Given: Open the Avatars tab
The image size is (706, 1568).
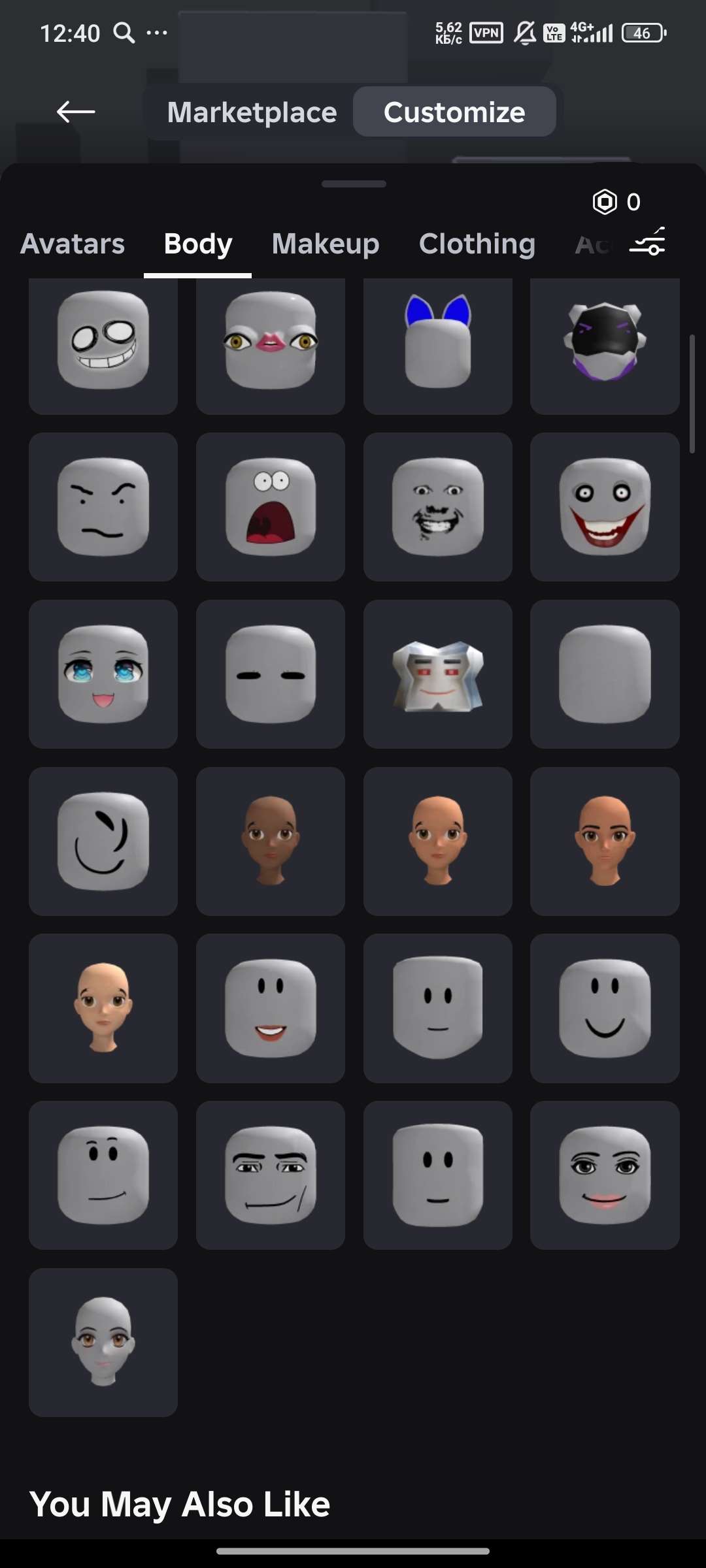Looking at the screenshot, I should pos(73,244).
